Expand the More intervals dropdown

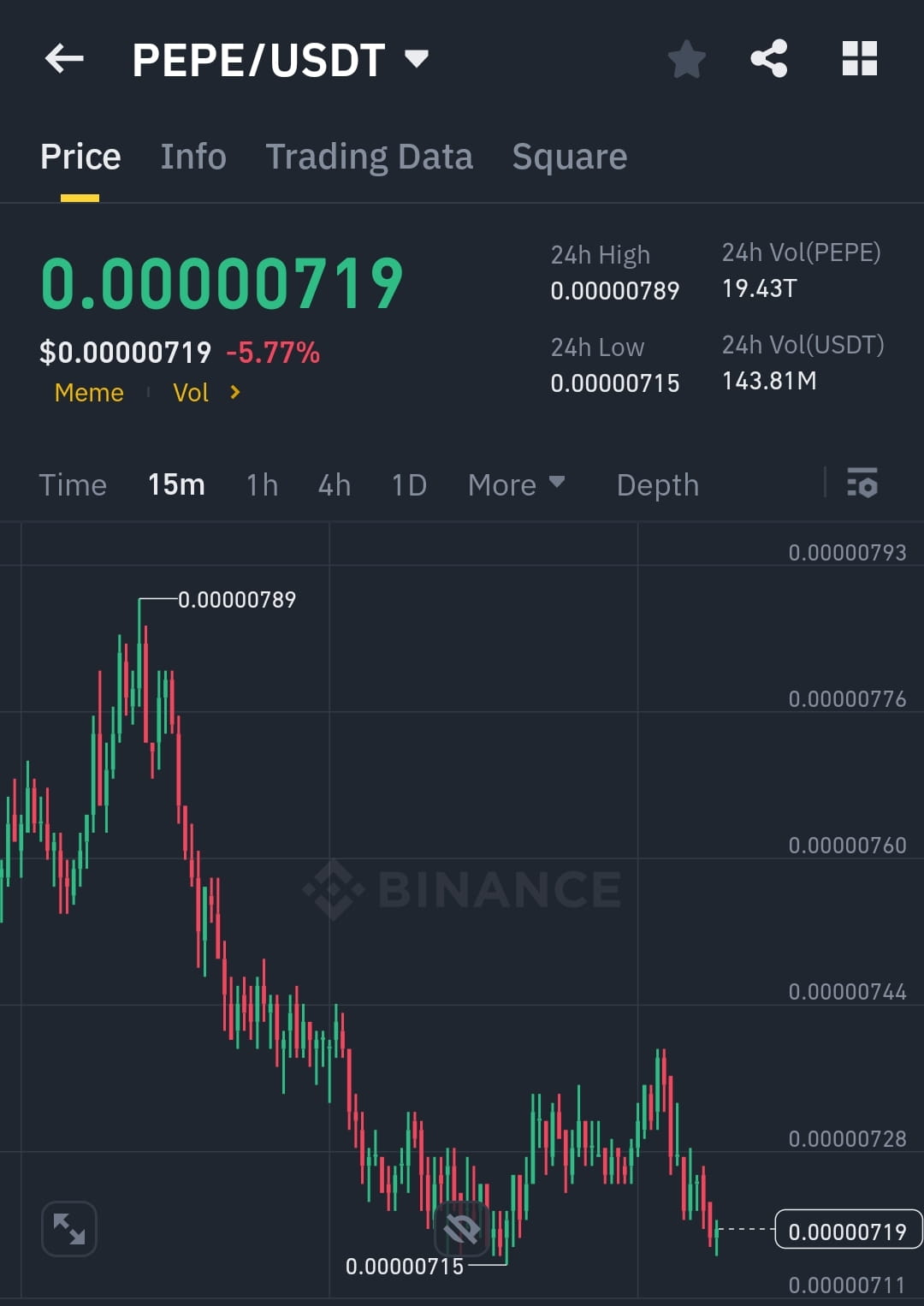516,484
